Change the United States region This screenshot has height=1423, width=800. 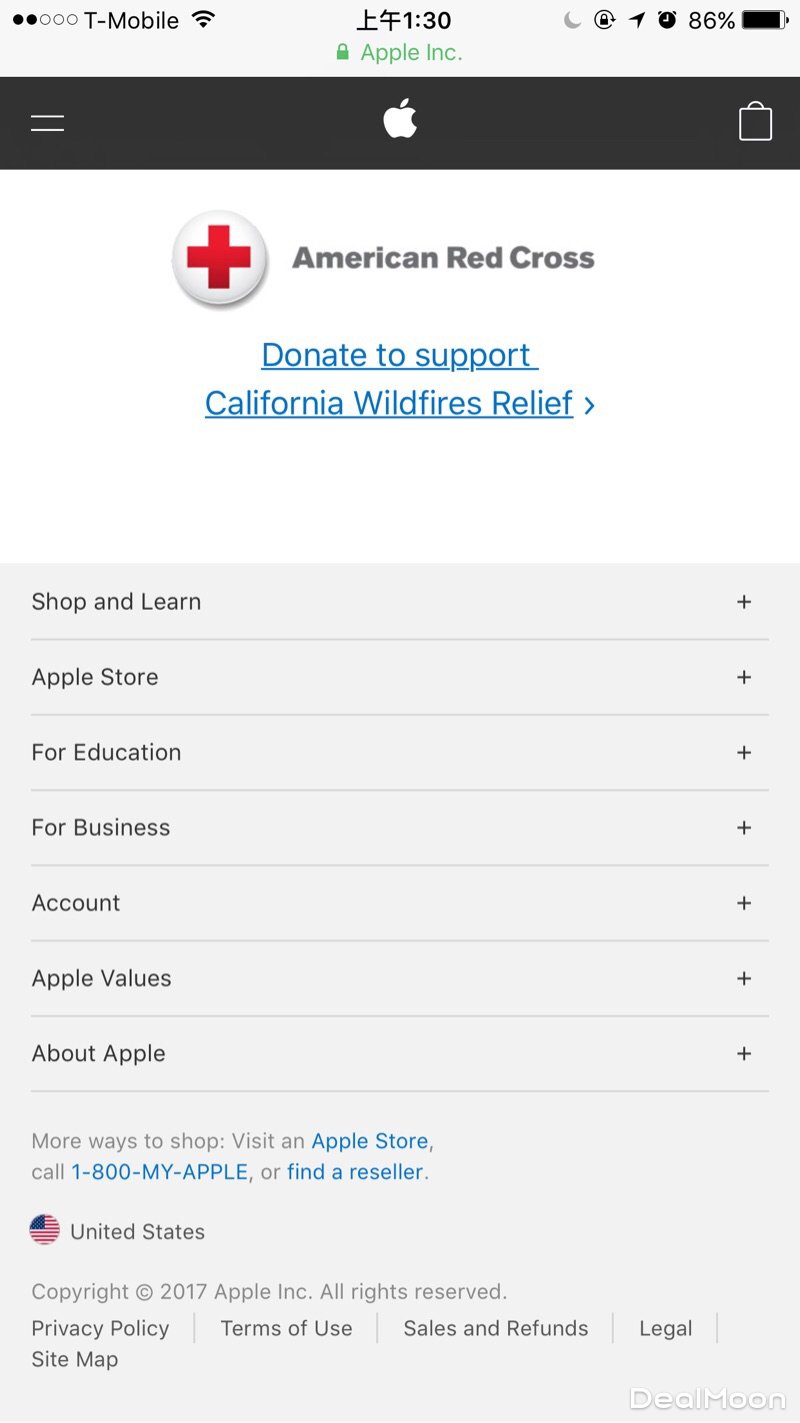pyautogui.click(x=118, y=1231)
